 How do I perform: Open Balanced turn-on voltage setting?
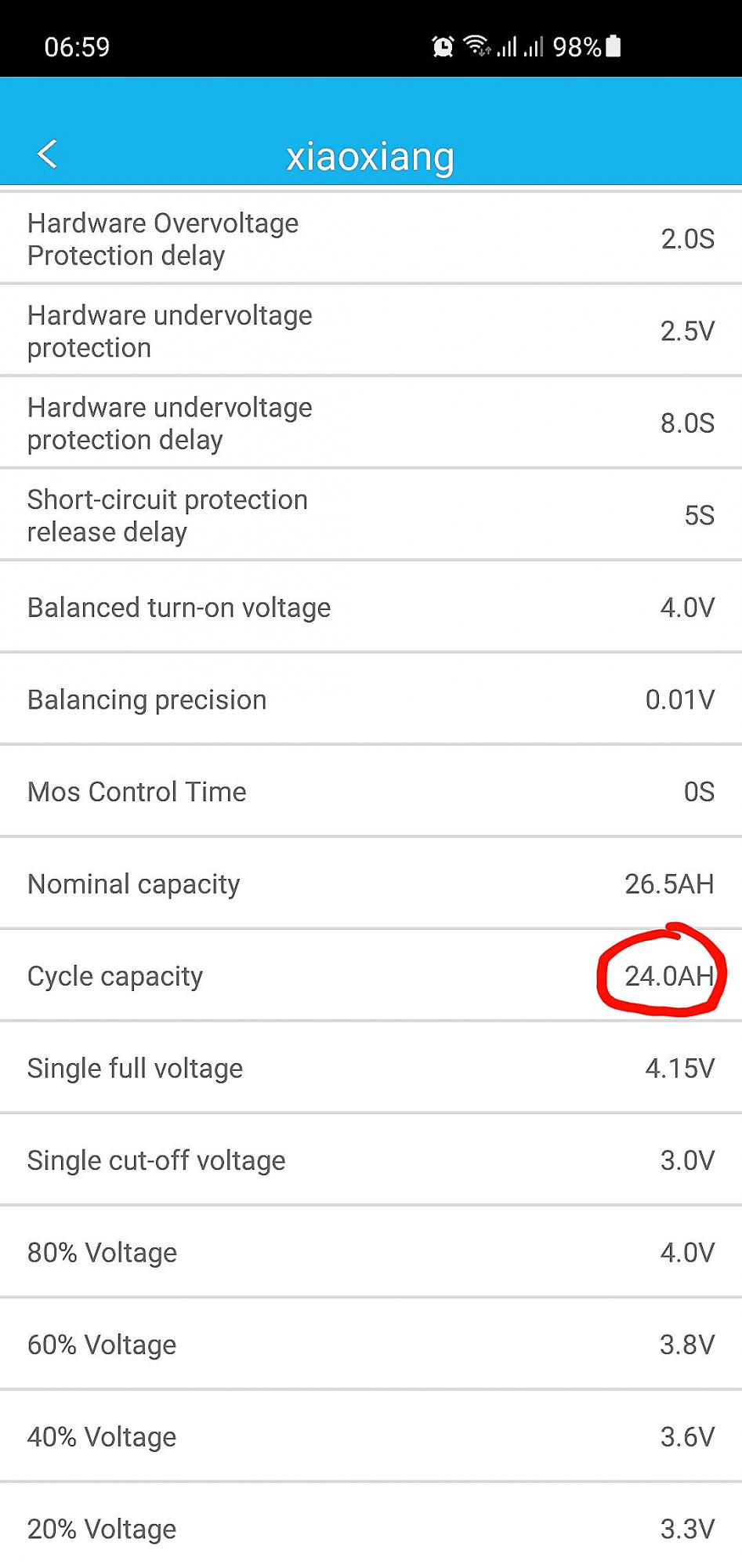tap(371, 607)
